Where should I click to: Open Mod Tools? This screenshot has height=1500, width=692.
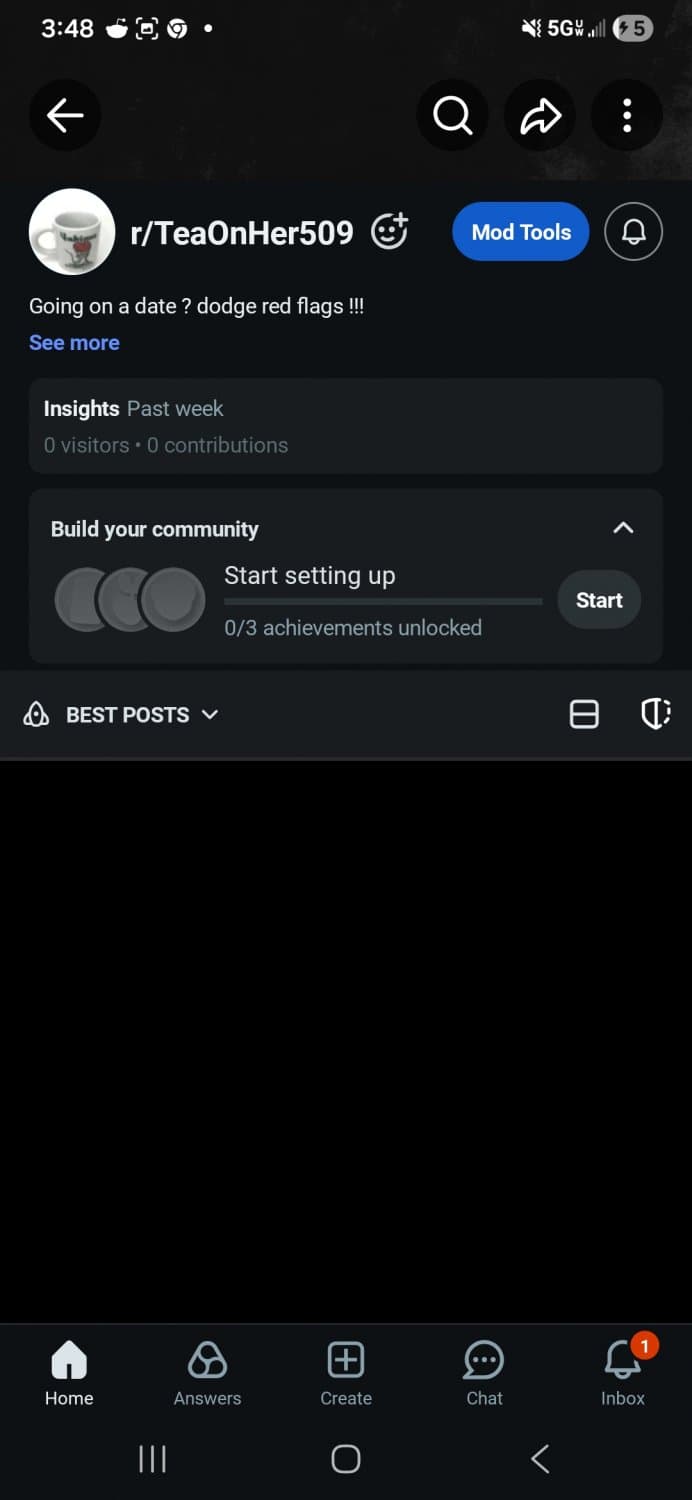521,232
